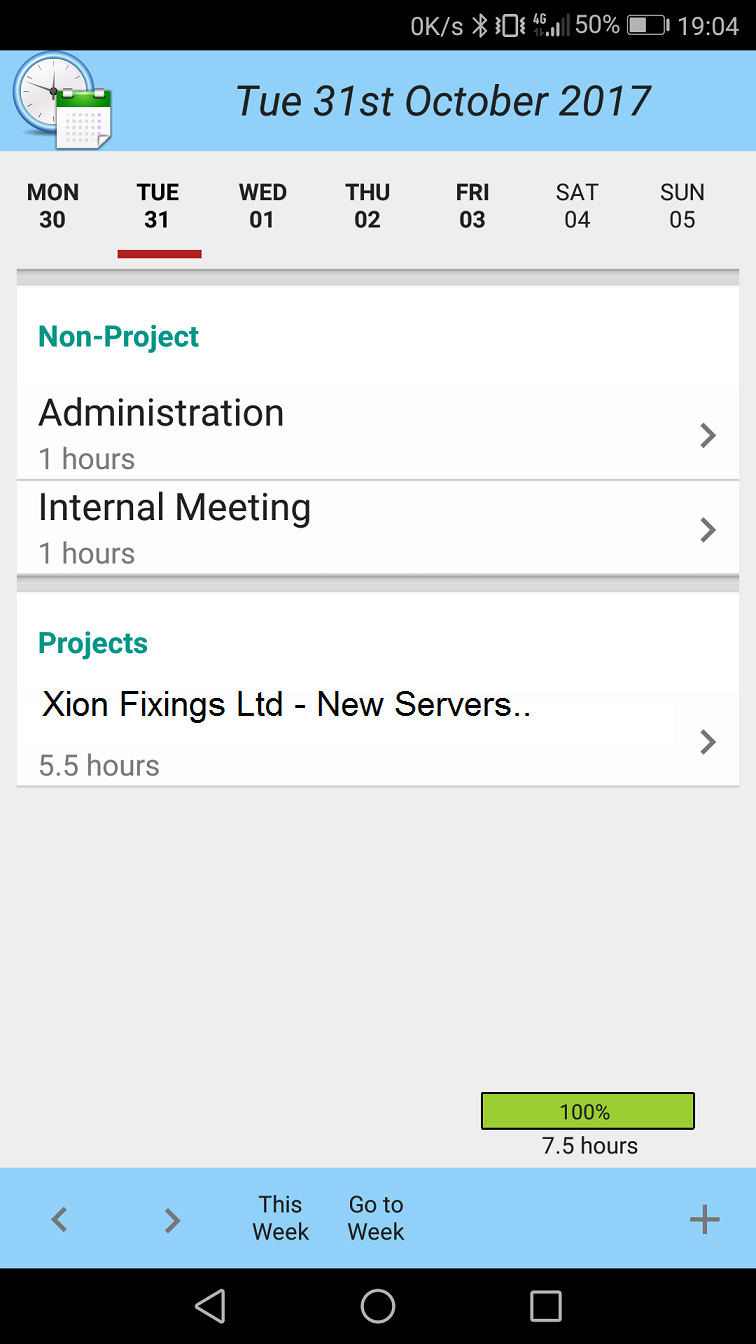Open the Internal Meeting entry
756x1344 pixels.
pyautogui.click(x=378, y=527)
